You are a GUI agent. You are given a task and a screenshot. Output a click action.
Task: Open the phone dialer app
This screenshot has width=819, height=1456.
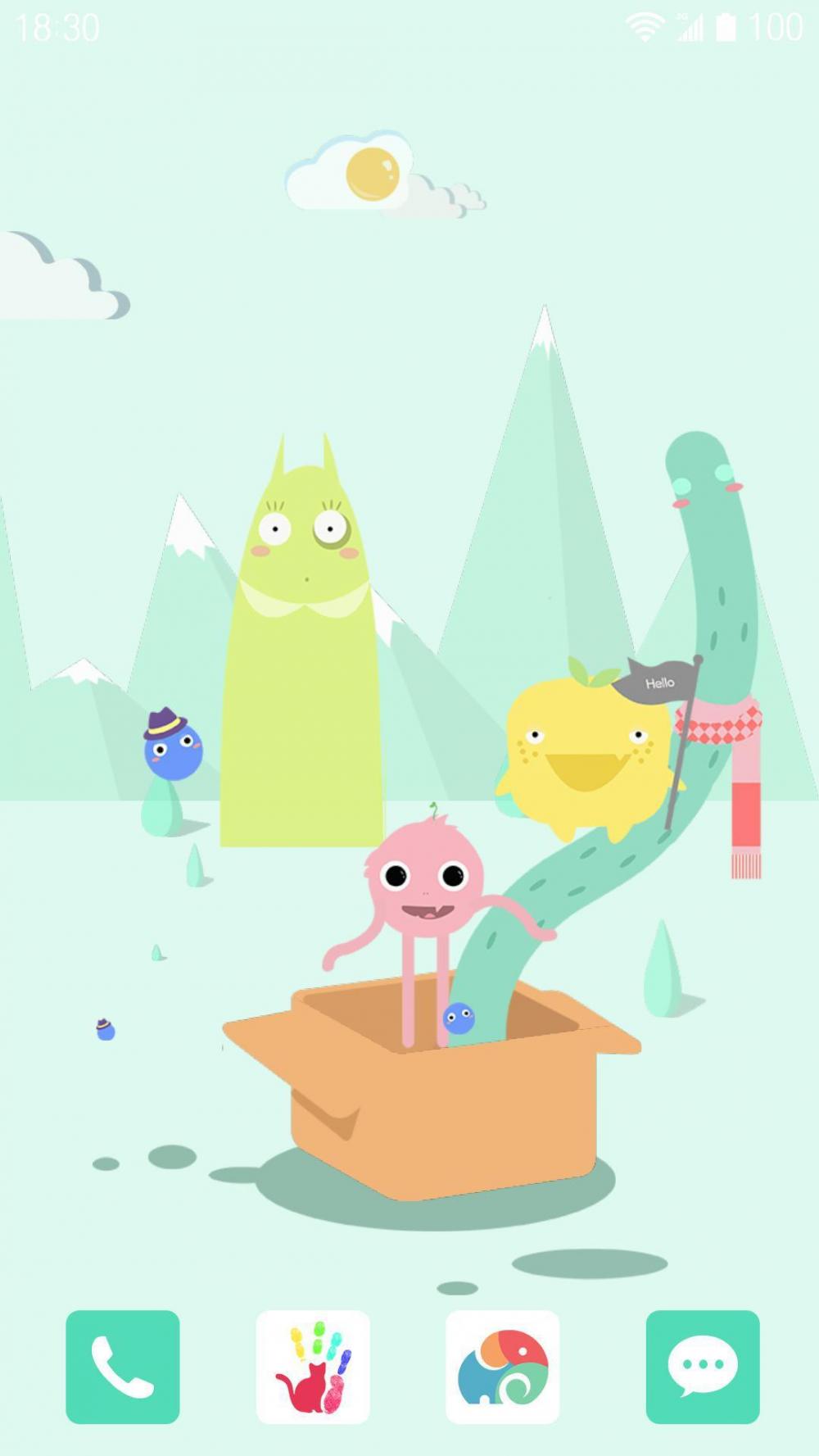coord(123,1367)
